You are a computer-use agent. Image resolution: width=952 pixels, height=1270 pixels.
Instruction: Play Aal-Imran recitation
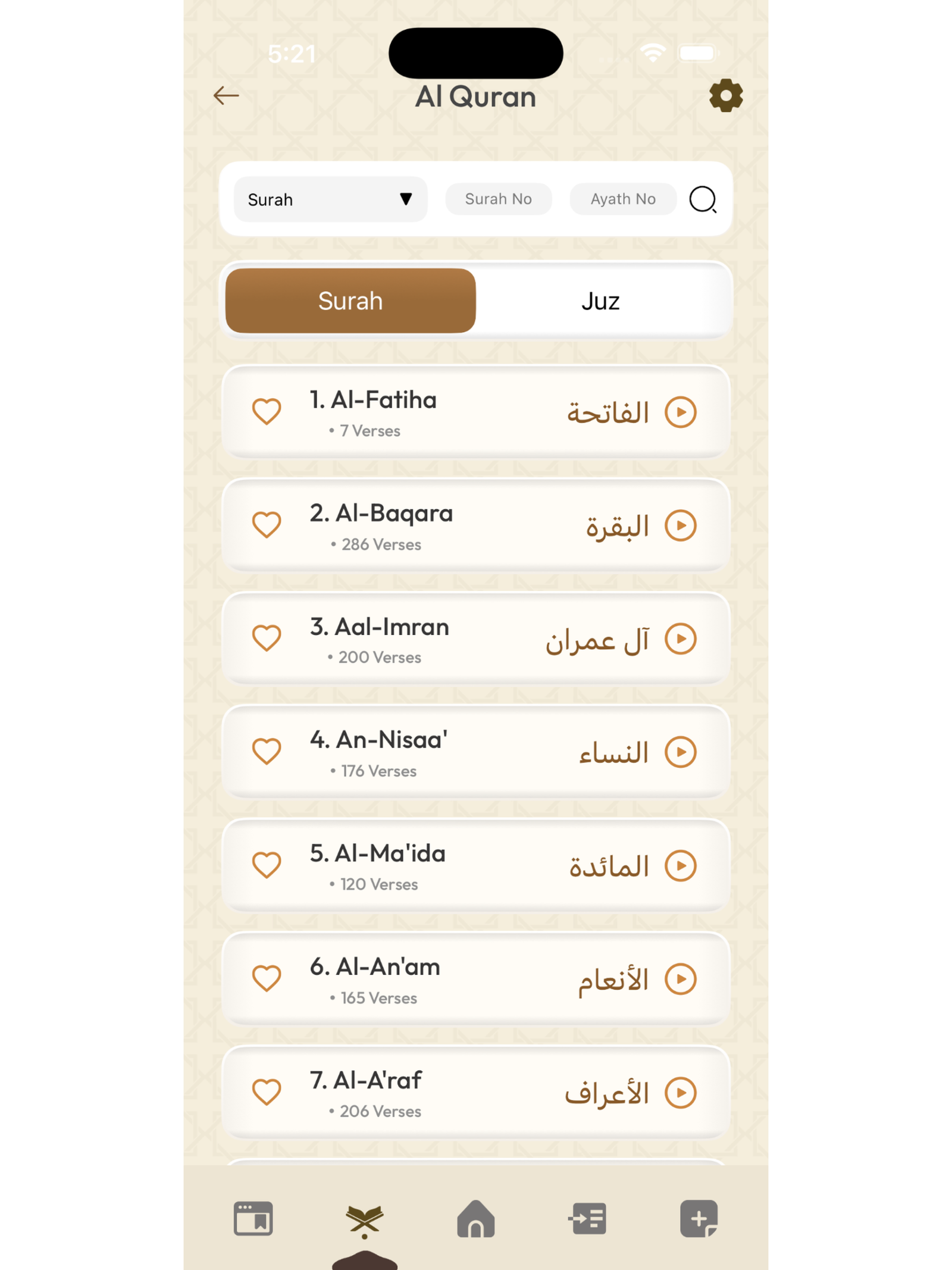[x=680, y=639]
